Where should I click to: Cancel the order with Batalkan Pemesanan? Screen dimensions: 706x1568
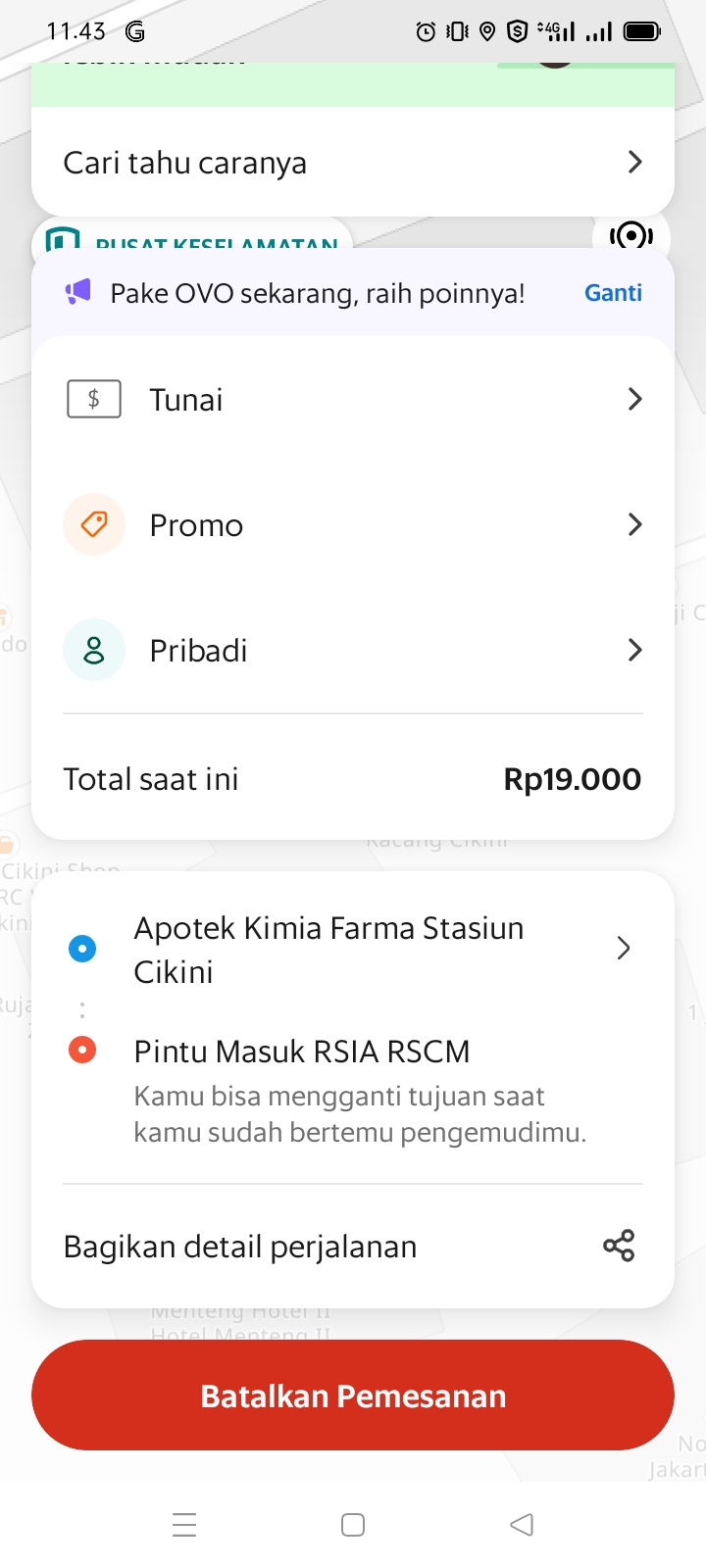353,1396
